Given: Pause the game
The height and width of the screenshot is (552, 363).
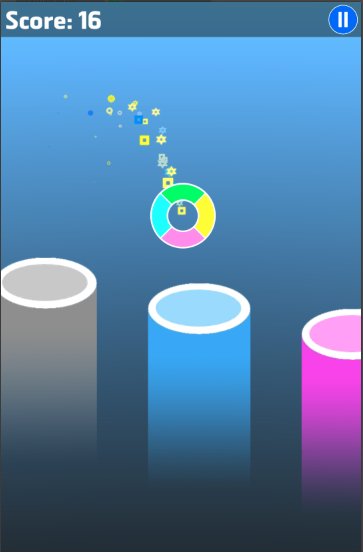Looking at the screenshot, I should click(343, 20).
